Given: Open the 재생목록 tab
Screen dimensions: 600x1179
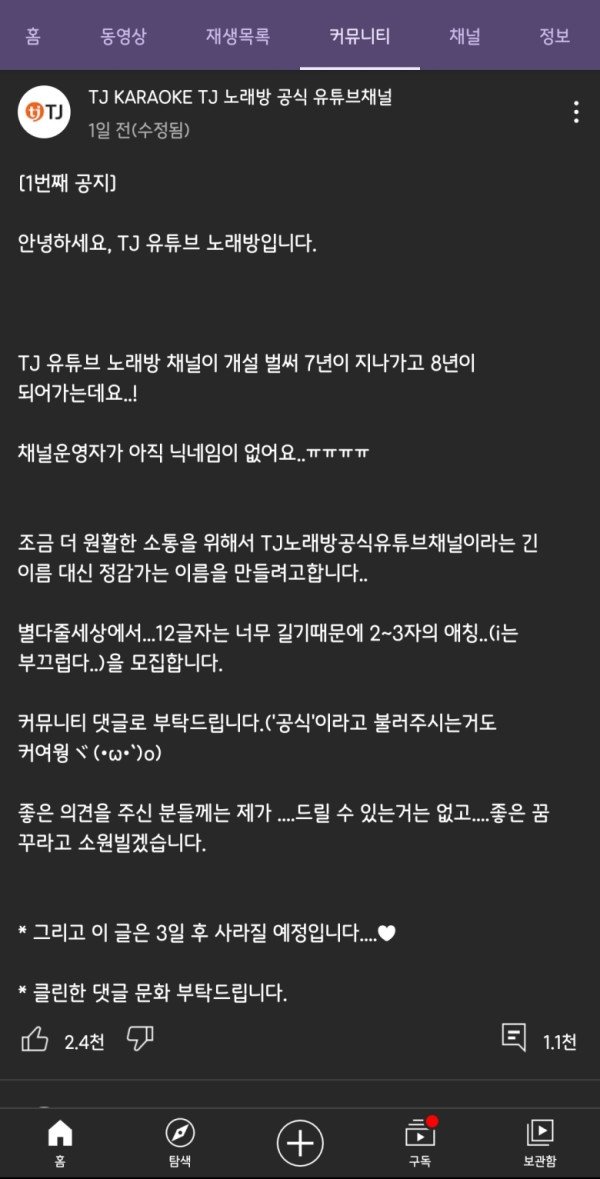Looking at the screenshot, I should point(238,37).
